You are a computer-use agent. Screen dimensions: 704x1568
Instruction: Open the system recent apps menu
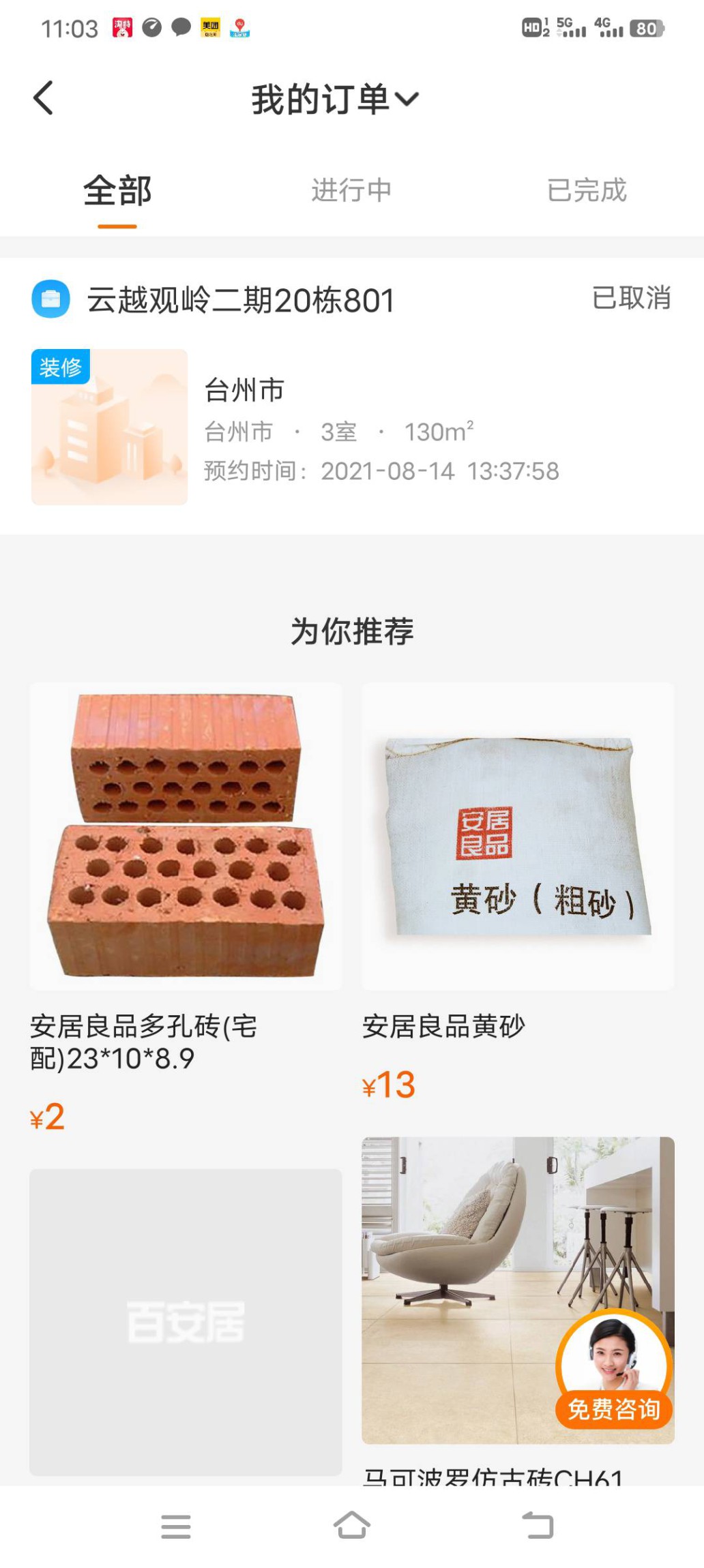(x=176, y=1526)
